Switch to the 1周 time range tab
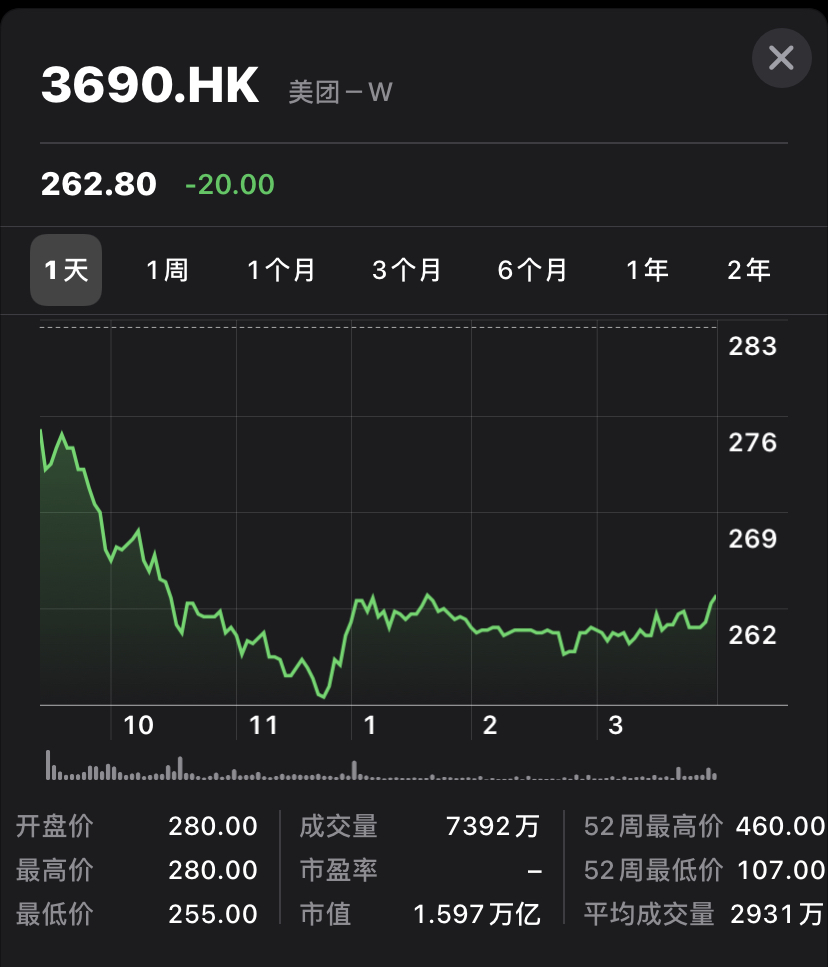The width and height of the screenshot is (828, 967). [168, 270]
